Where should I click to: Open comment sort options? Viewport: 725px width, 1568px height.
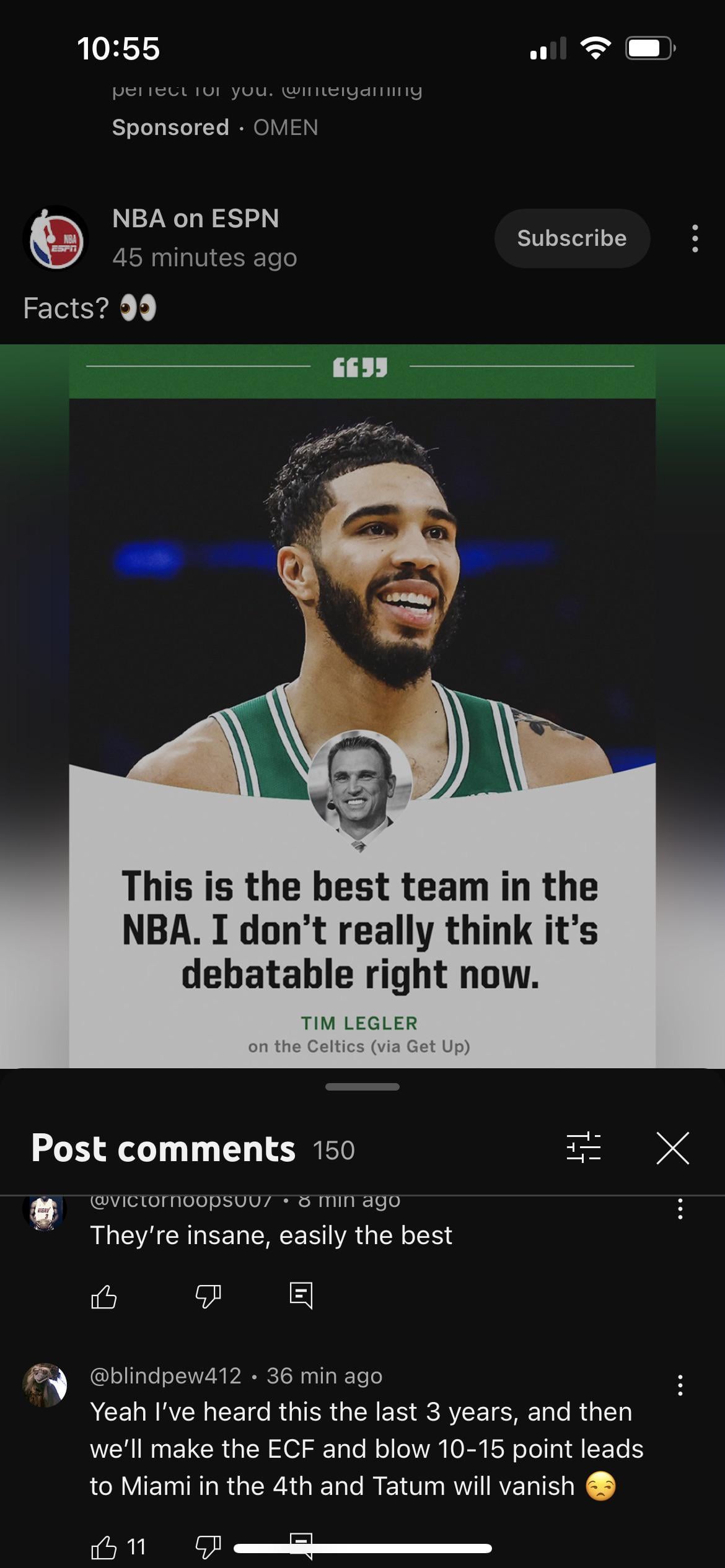[x=583, y=1148]
